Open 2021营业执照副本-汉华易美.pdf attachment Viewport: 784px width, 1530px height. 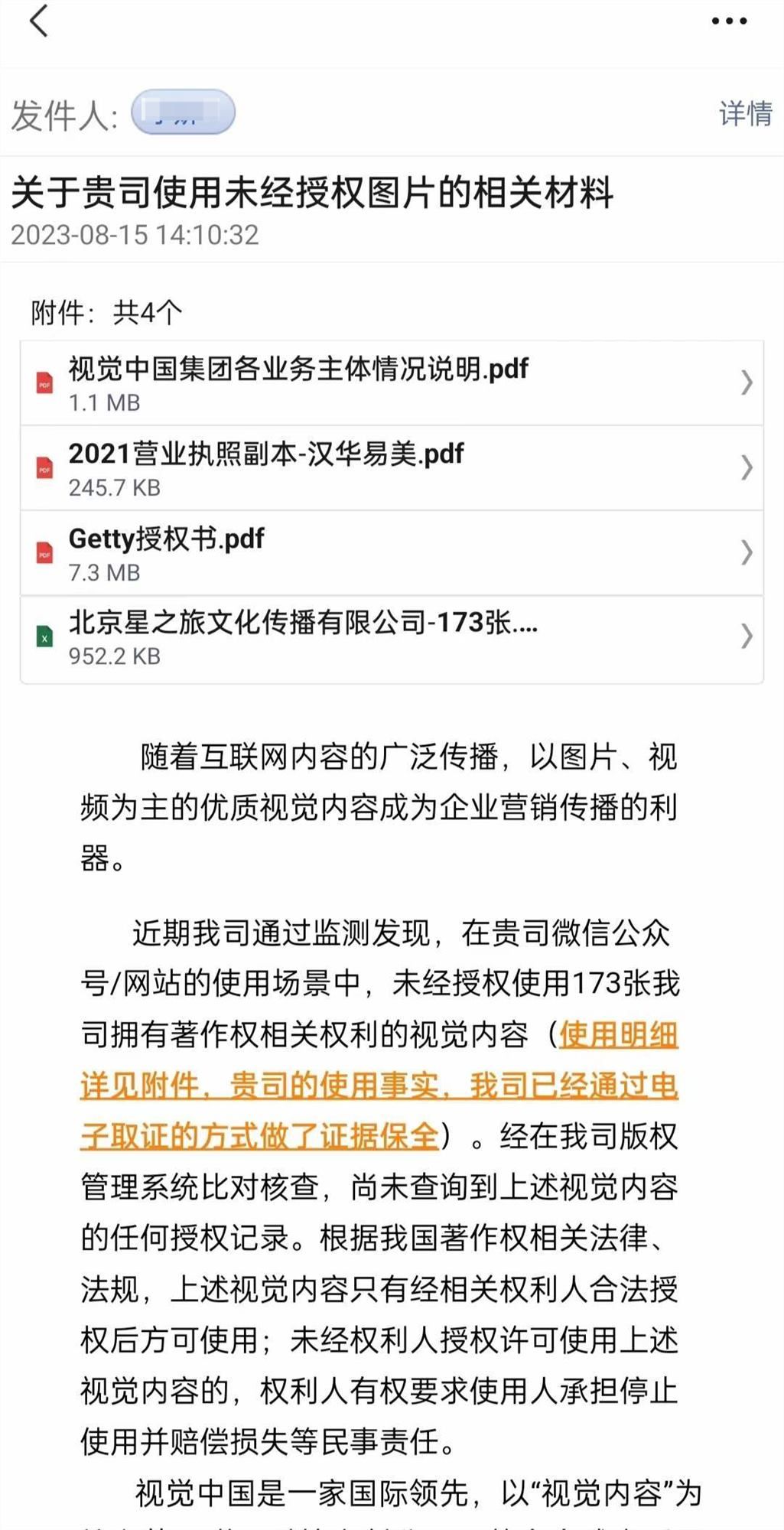[391, 468]
